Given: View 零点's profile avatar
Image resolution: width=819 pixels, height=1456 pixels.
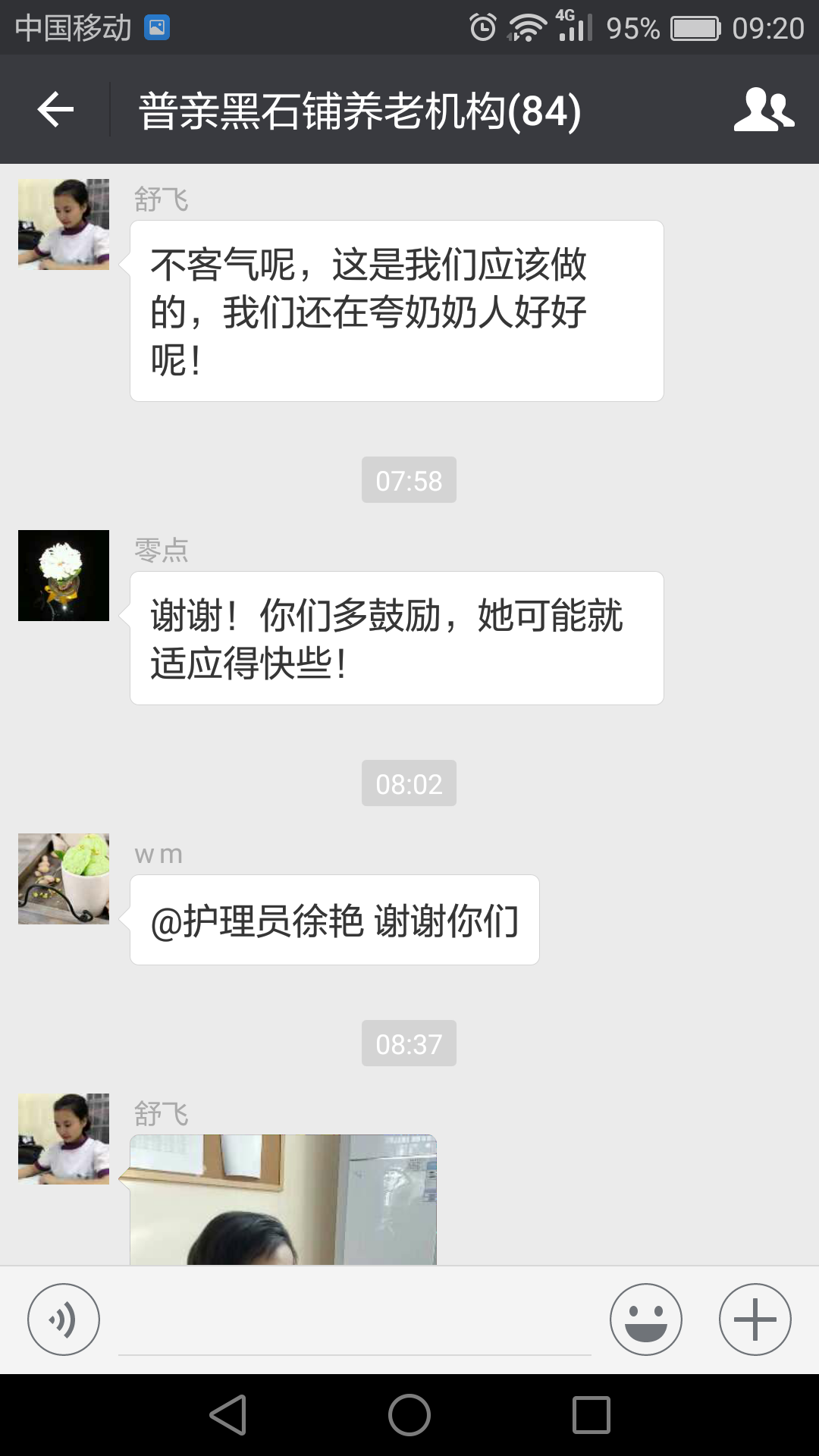Looking at the screenshot, I should [x=64, y=576].
